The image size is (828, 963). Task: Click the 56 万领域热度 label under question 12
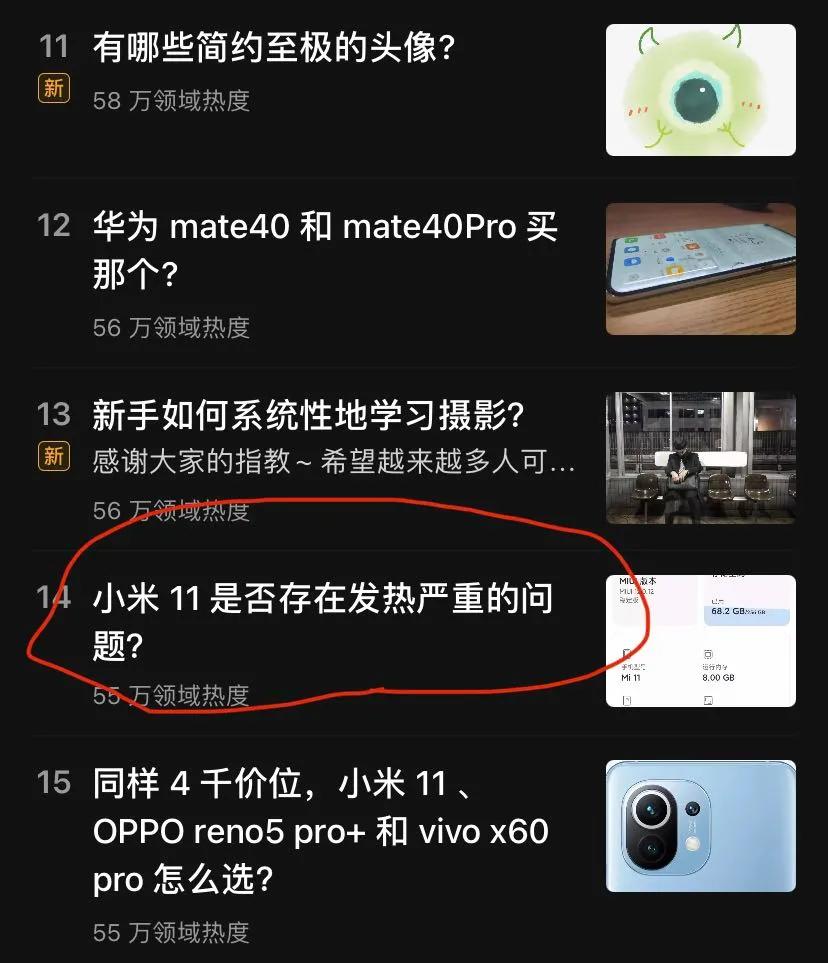[172, 327]
